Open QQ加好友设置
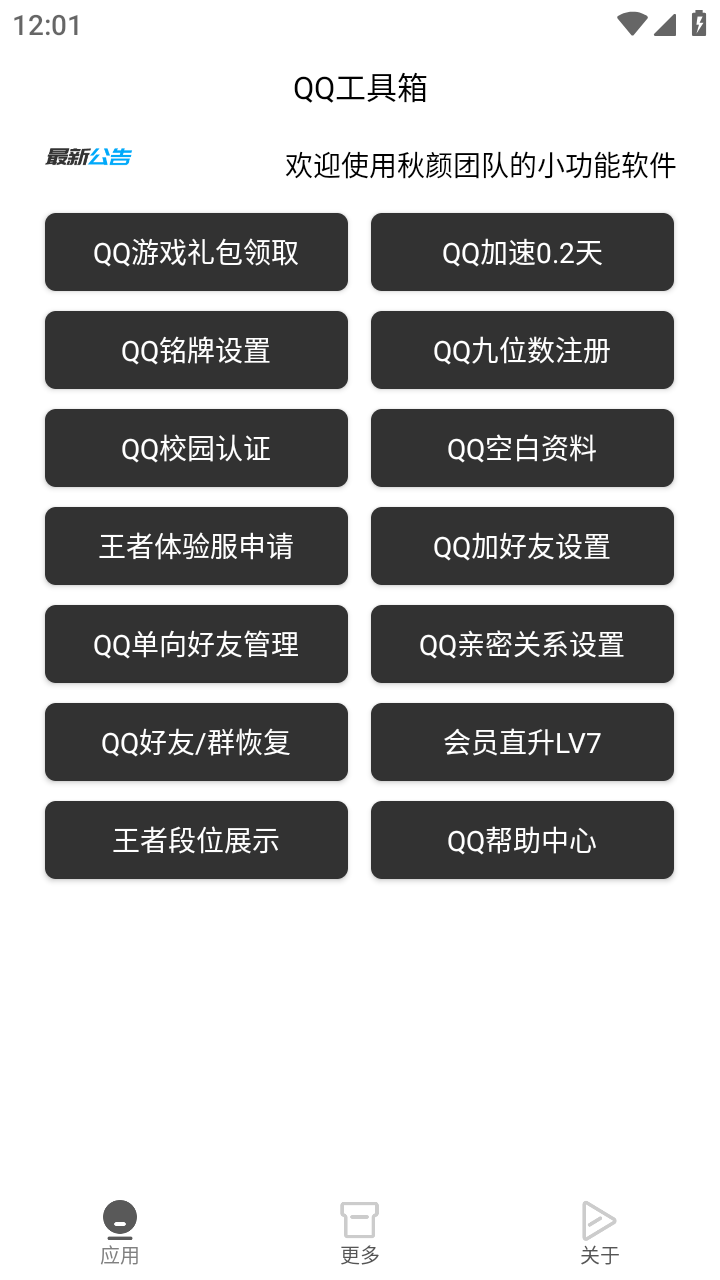 coord(522,546)
